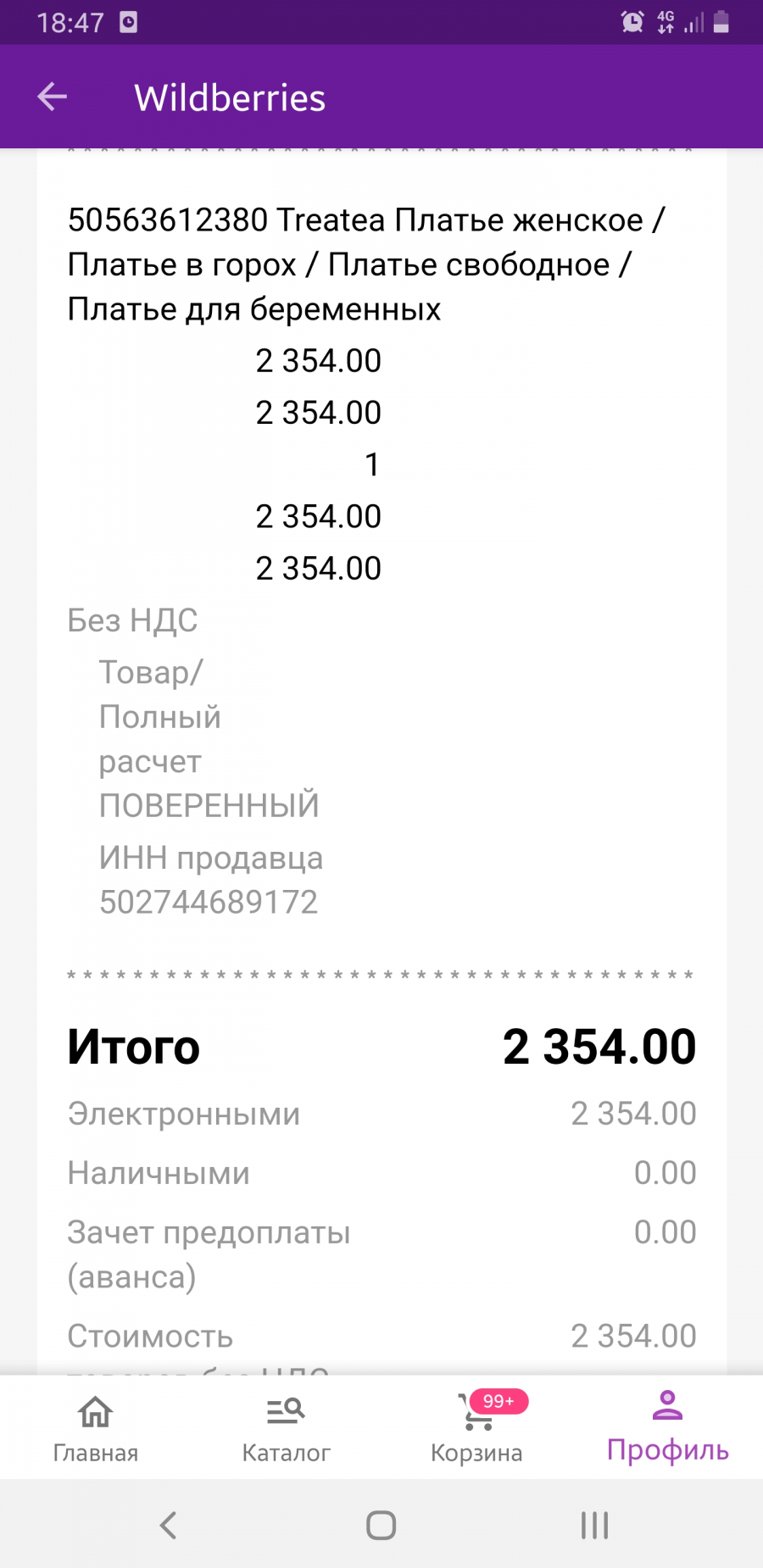Screen dimensions: 763x1568
Task: Switch to the Главная tab
Action: pos(95,1428)
